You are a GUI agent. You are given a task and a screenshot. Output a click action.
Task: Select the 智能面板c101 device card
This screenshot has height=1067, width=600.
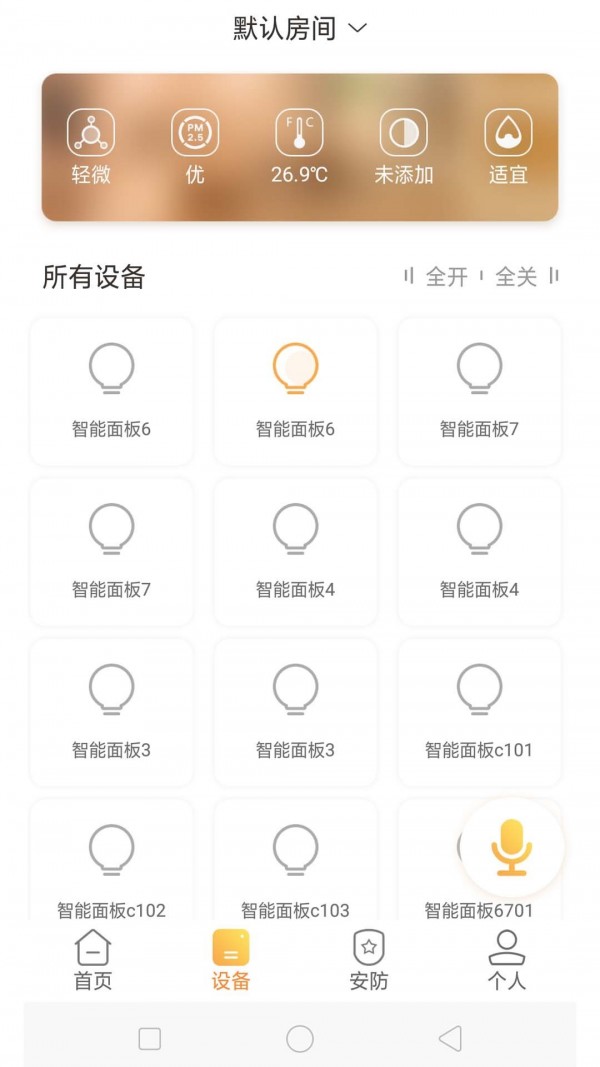(479, 711)
